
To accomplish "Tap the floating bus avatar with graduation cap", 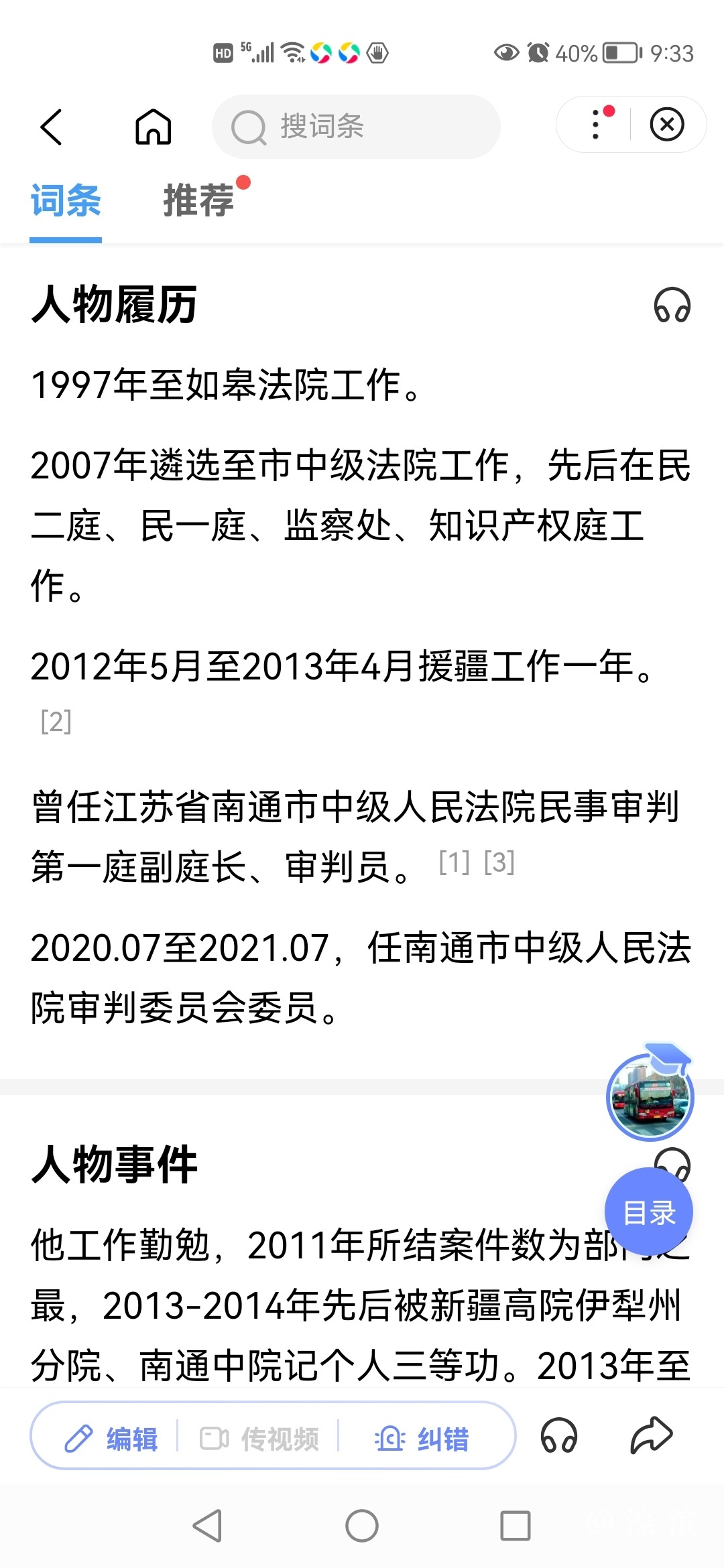I will point(650,1097).
